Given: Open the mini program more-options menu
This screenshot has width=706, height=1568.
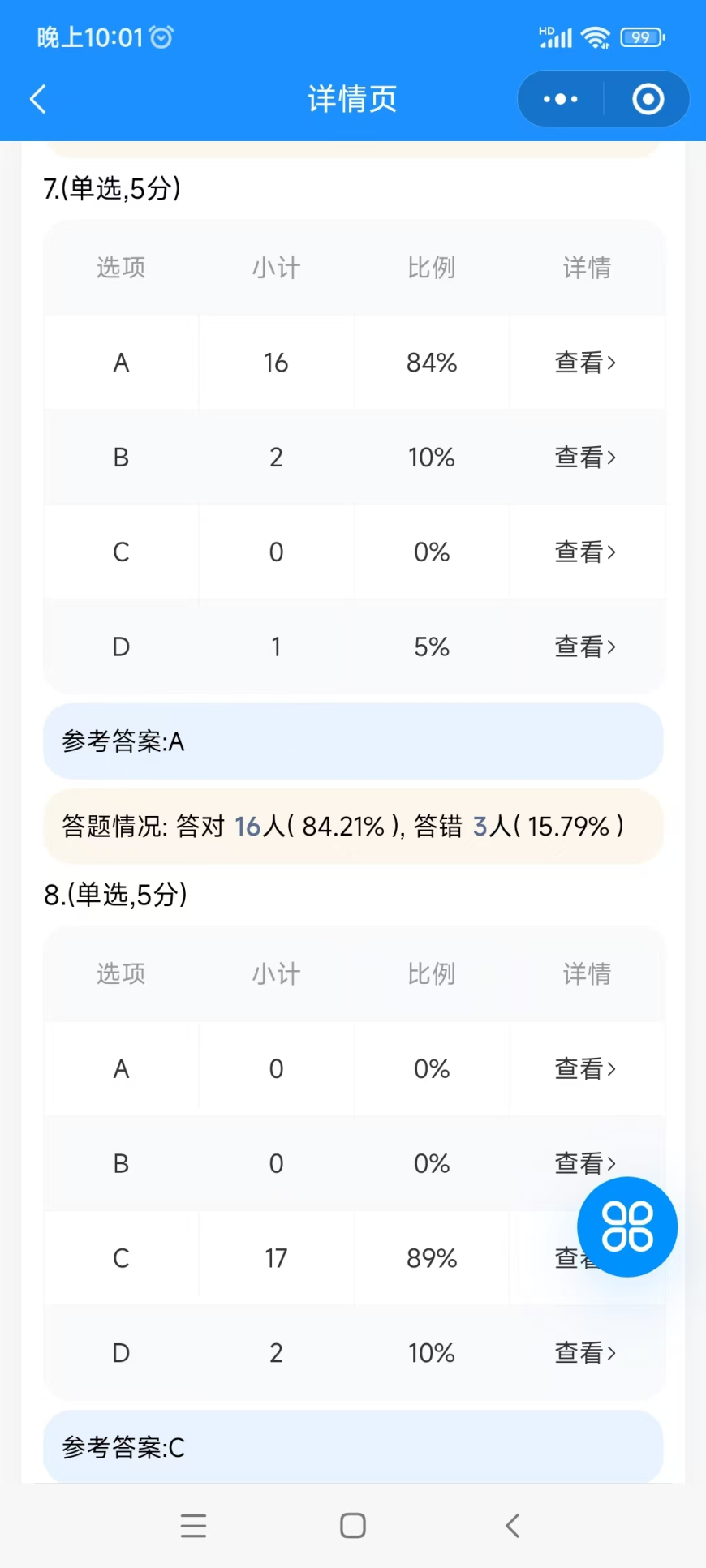Looking at the screenshot, I should click(560, 99).
